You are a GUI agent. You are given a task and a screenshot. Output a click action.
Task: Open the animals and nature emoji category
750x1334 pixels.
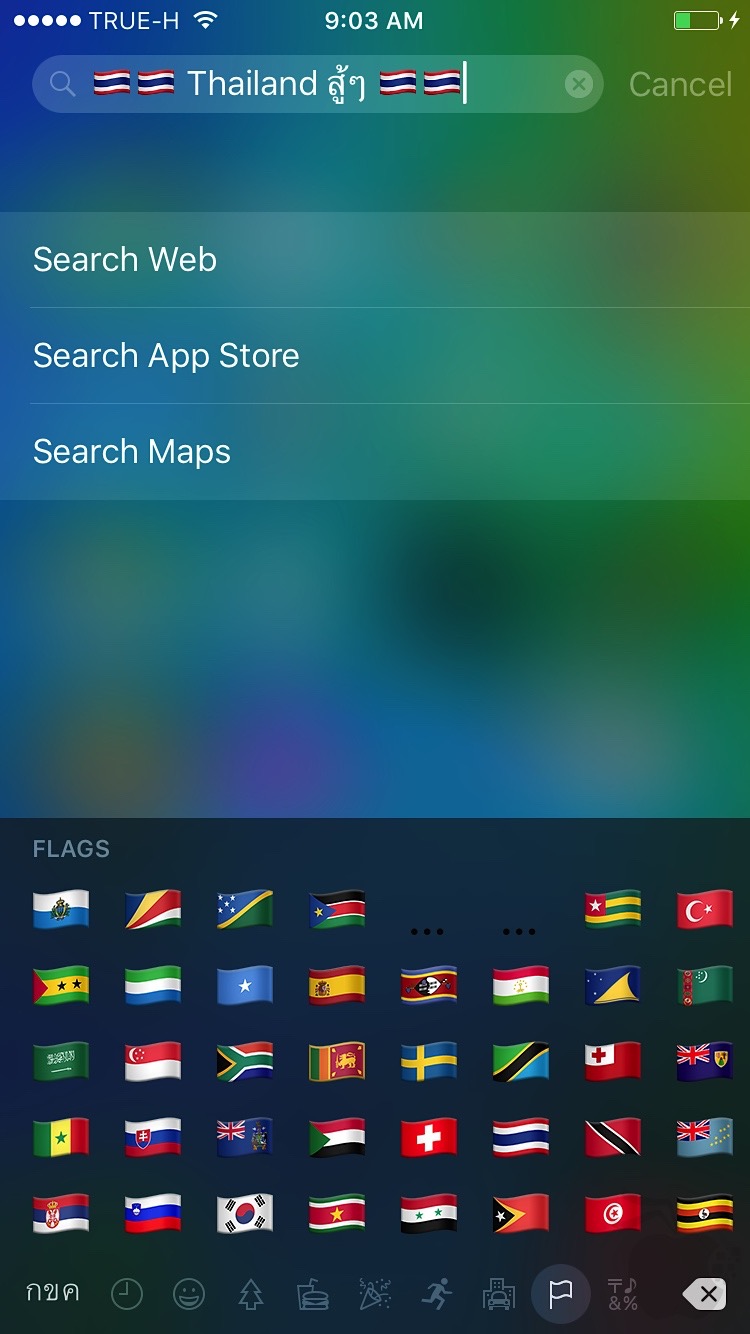click(250, 1292)
